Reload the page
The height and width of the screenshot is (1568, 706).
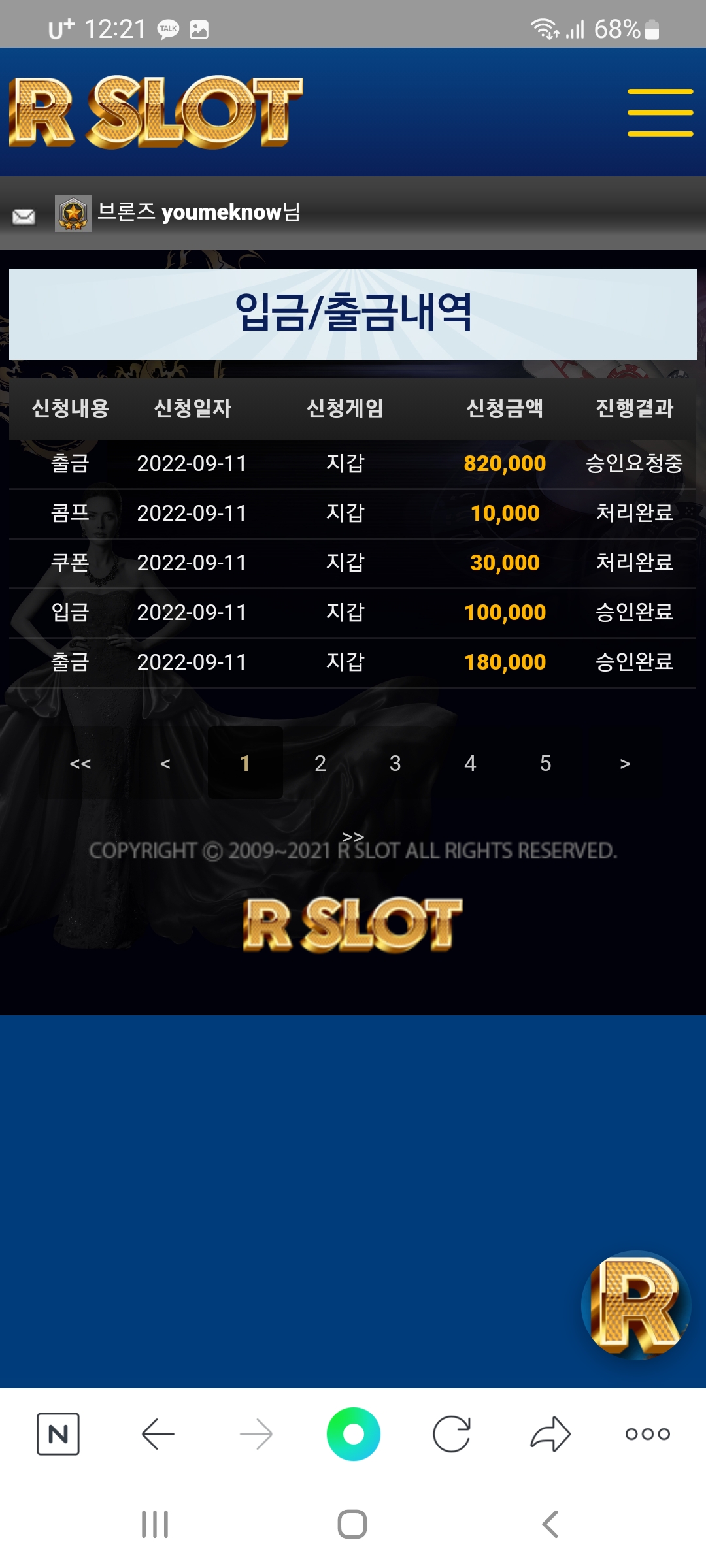(452, 1434)
